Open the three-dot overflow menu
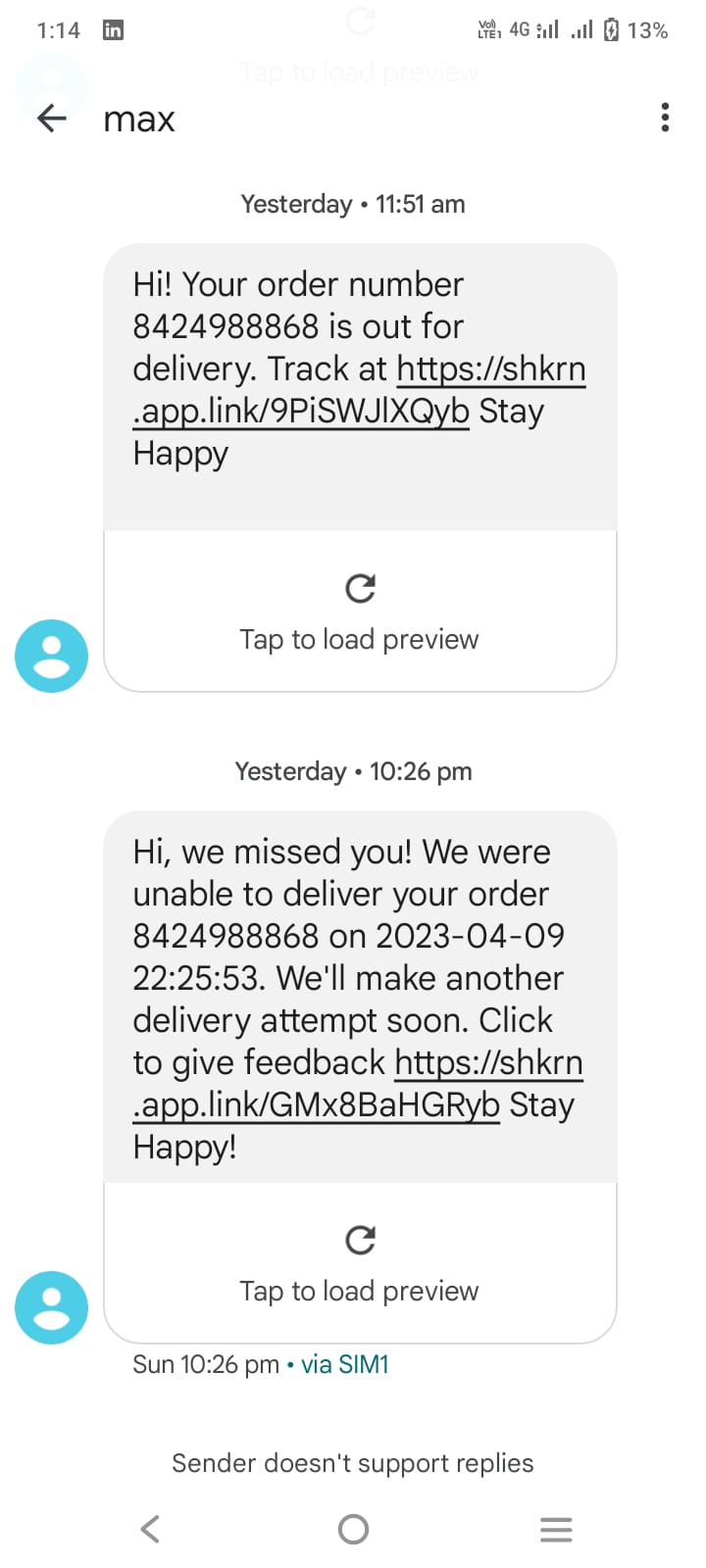The height and width of the screenshot is (1568, 706). [665, 118]
